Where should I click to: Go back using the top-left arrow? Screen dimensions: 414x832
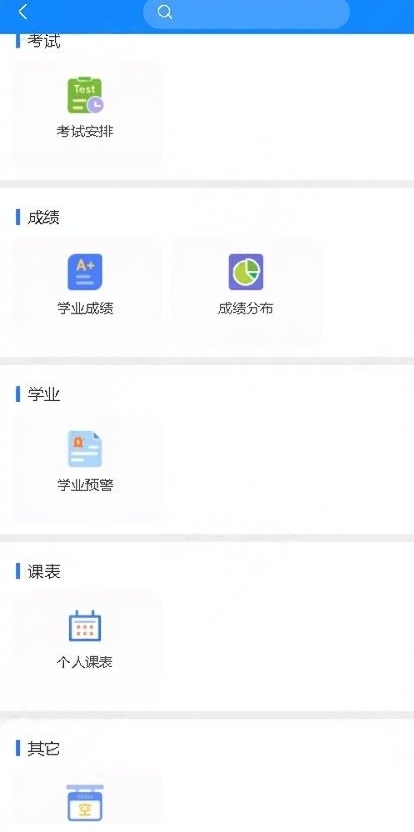[x=22, y=12]
